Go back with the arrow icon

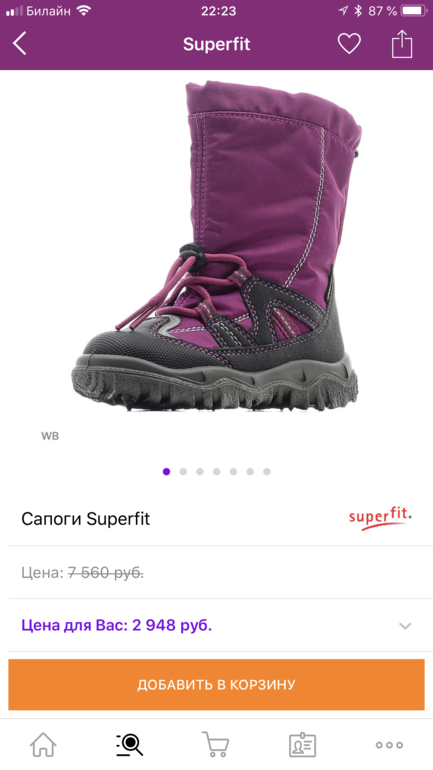pos(20,44)
